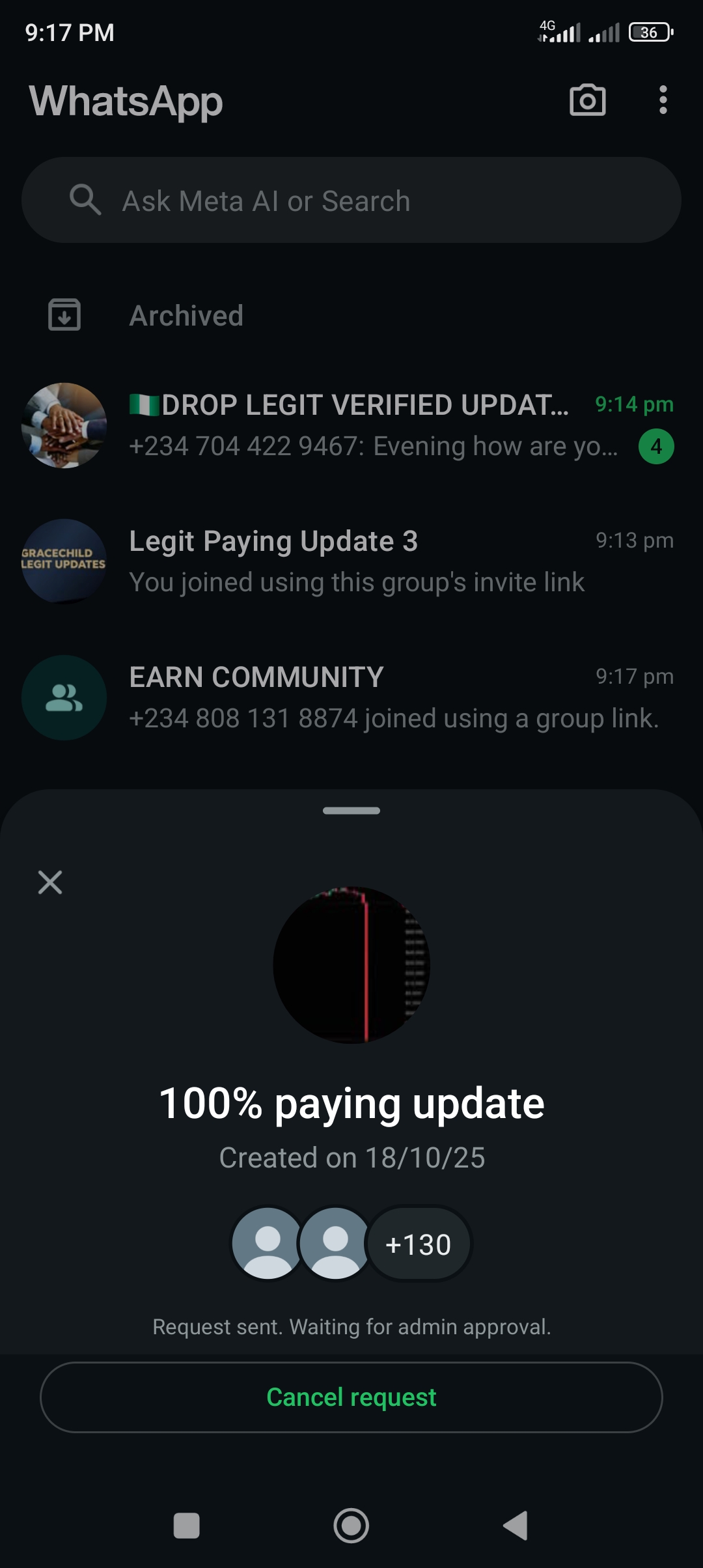
Task: Open the three-dot overflow menu
Action: point(663,100)
